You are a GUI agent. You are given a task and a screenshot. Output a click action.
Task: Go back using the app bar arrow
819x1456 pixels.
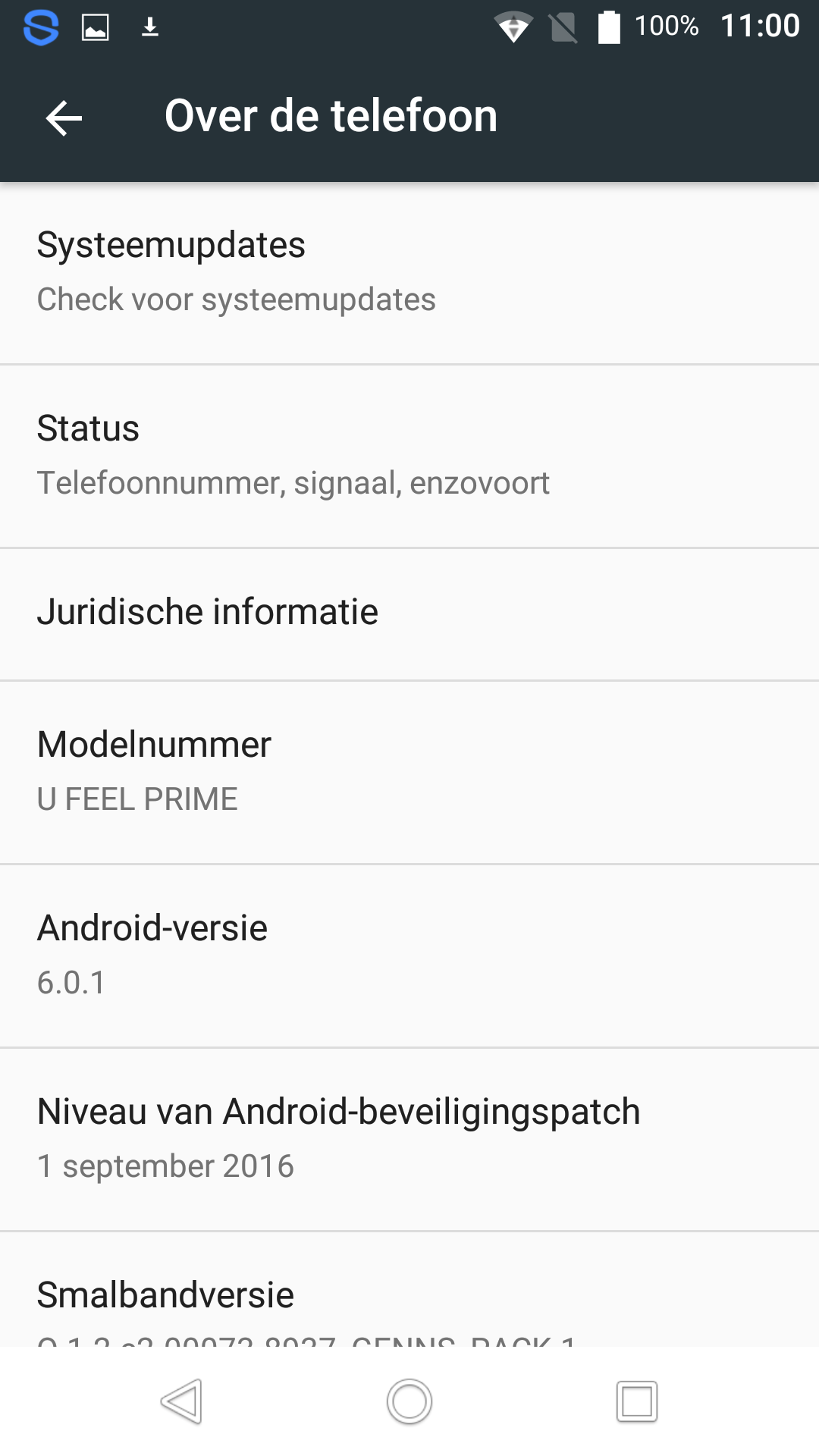pos(64,118)
